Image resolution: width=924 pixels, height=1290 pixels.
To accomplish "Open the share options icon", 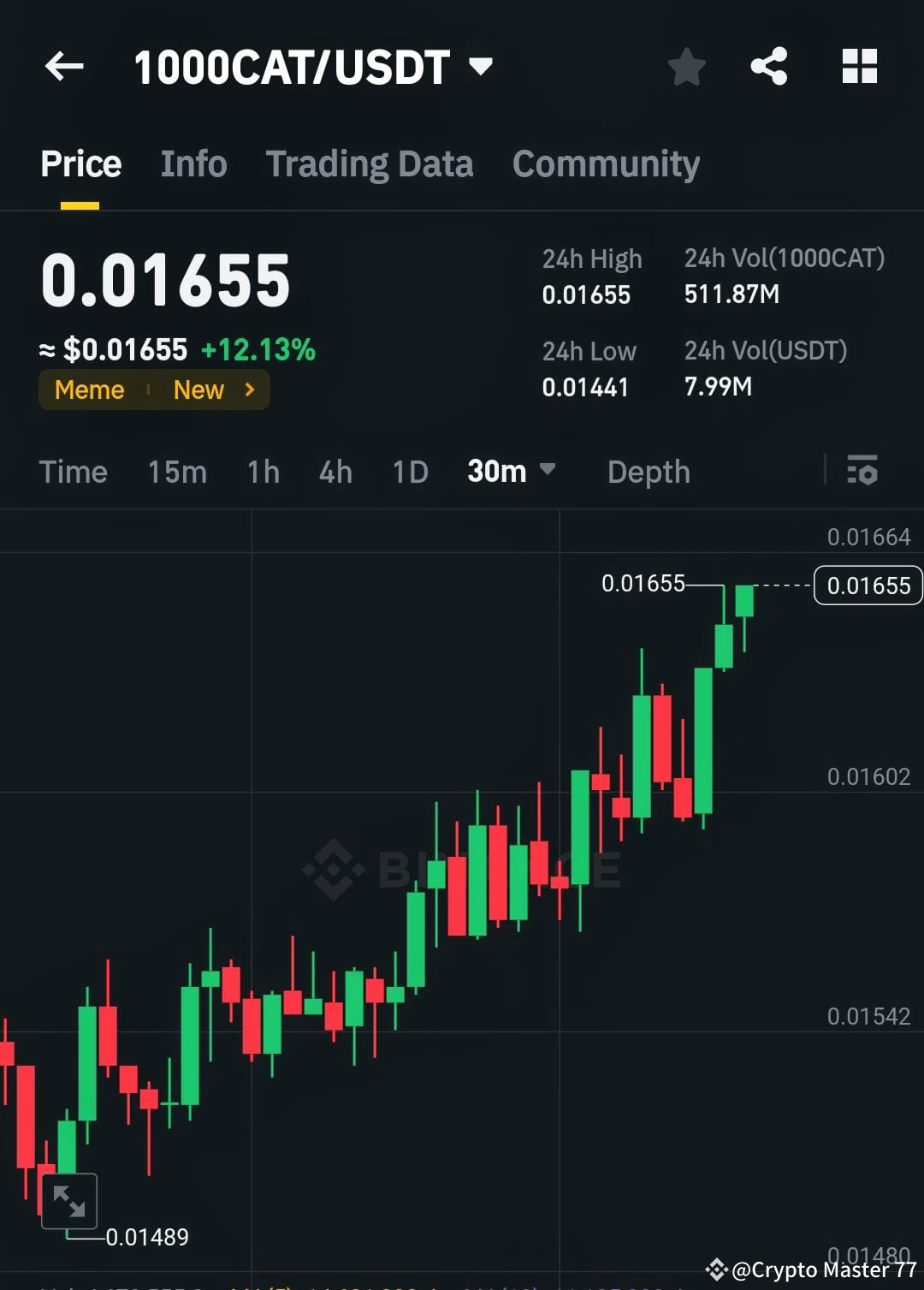I will pyautogui.click(x=768, y=66).
